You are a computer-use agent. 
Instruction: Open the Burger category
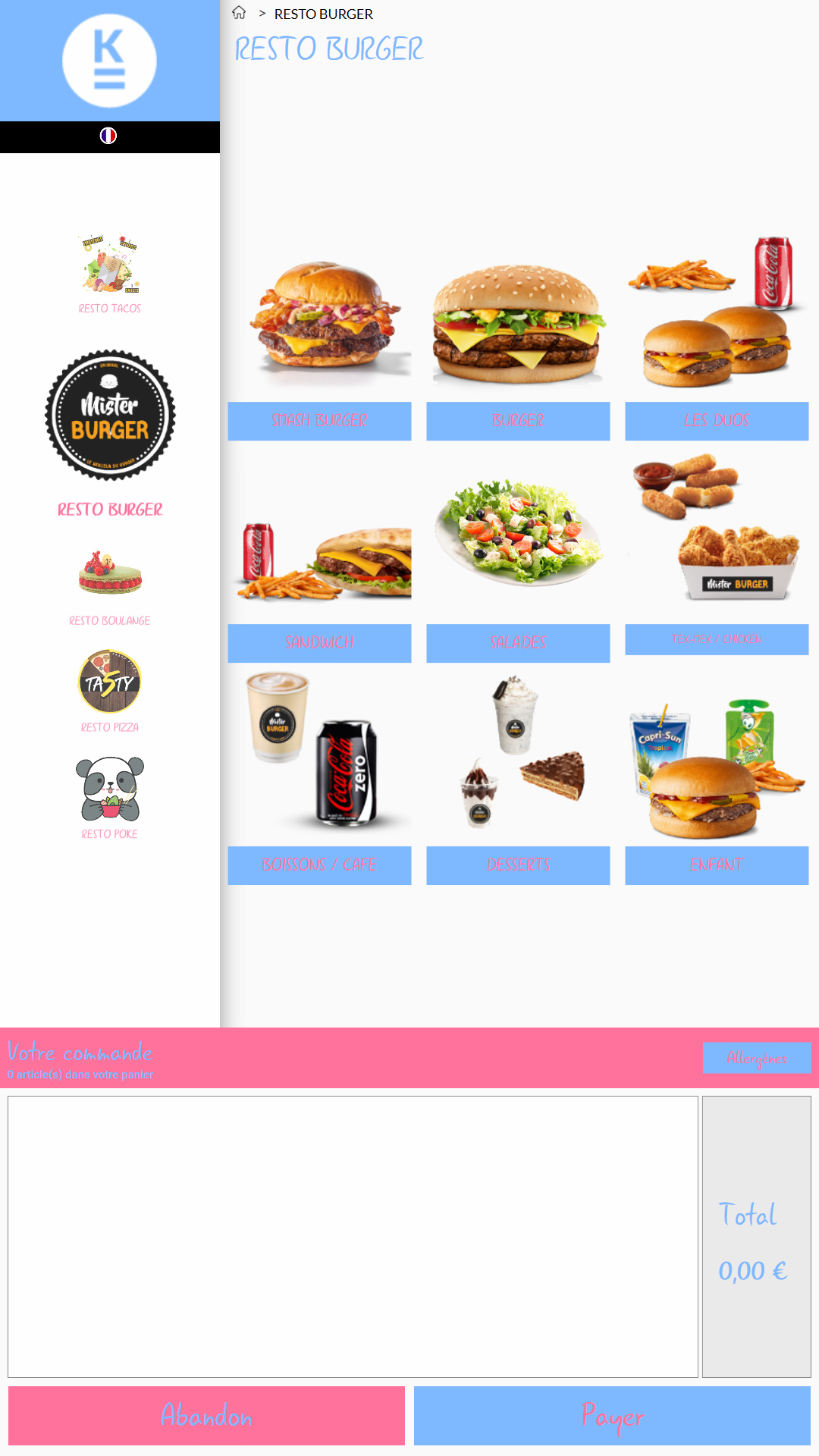[518, 420]
